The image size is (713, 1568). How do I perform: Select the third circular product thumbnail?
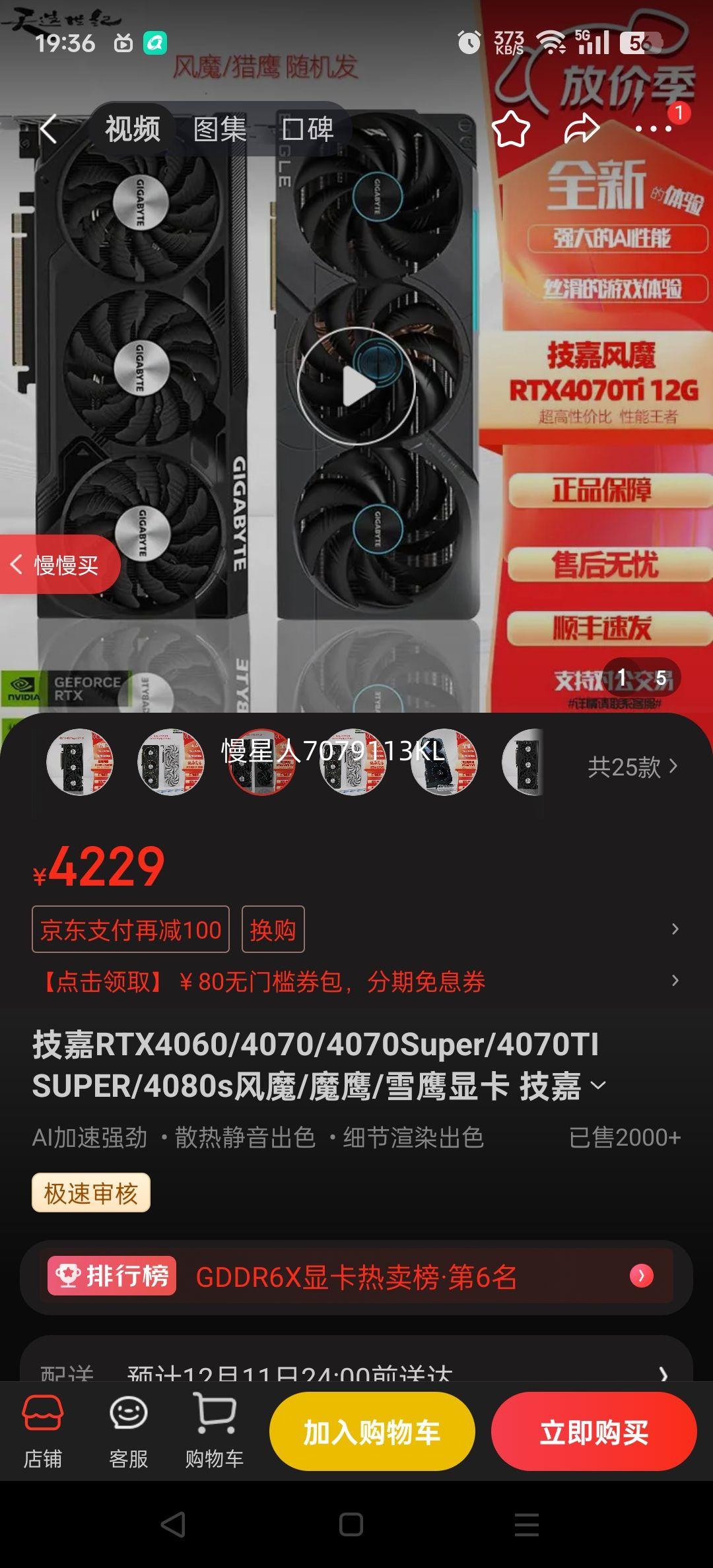click(261, 759)
